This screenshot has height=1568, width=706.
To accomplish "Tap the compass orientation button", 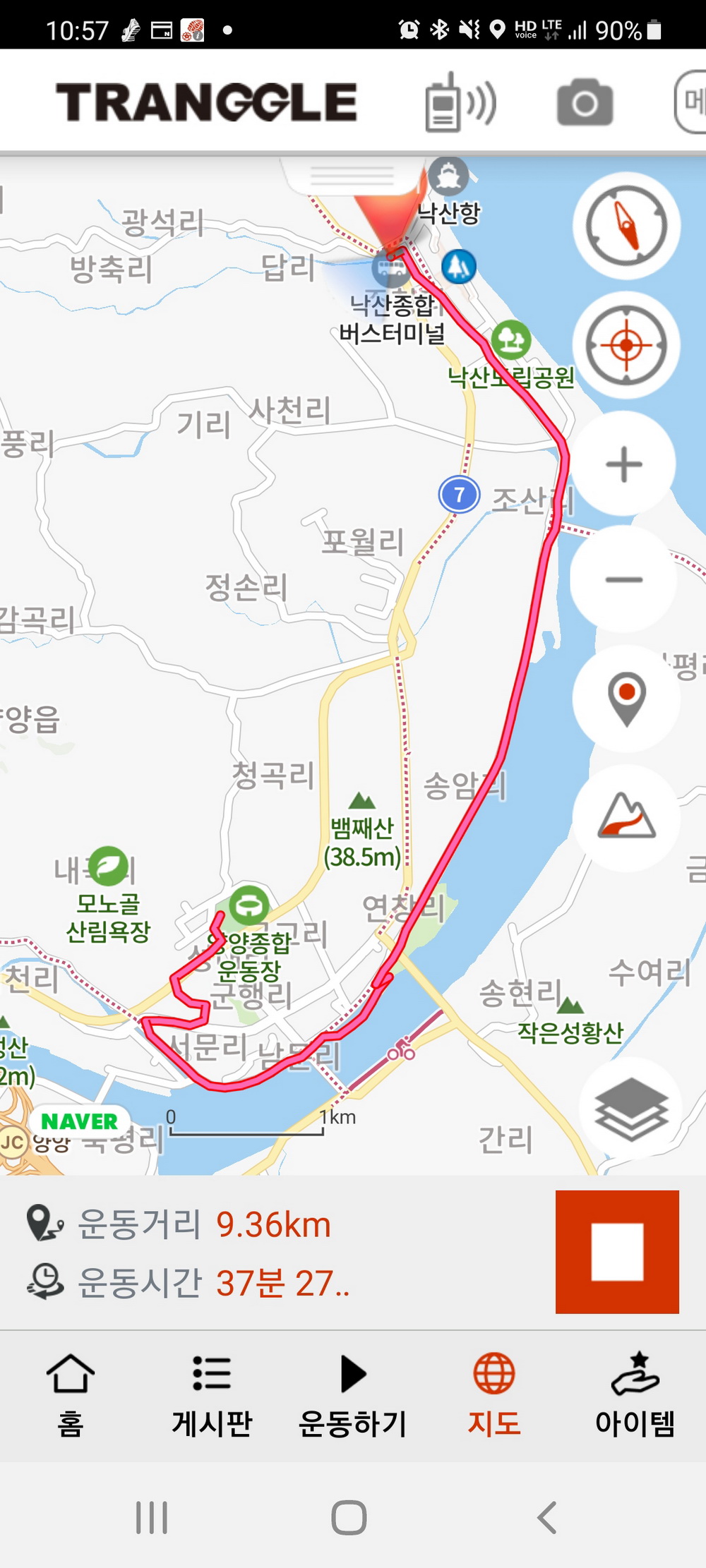I will [626, 226].
